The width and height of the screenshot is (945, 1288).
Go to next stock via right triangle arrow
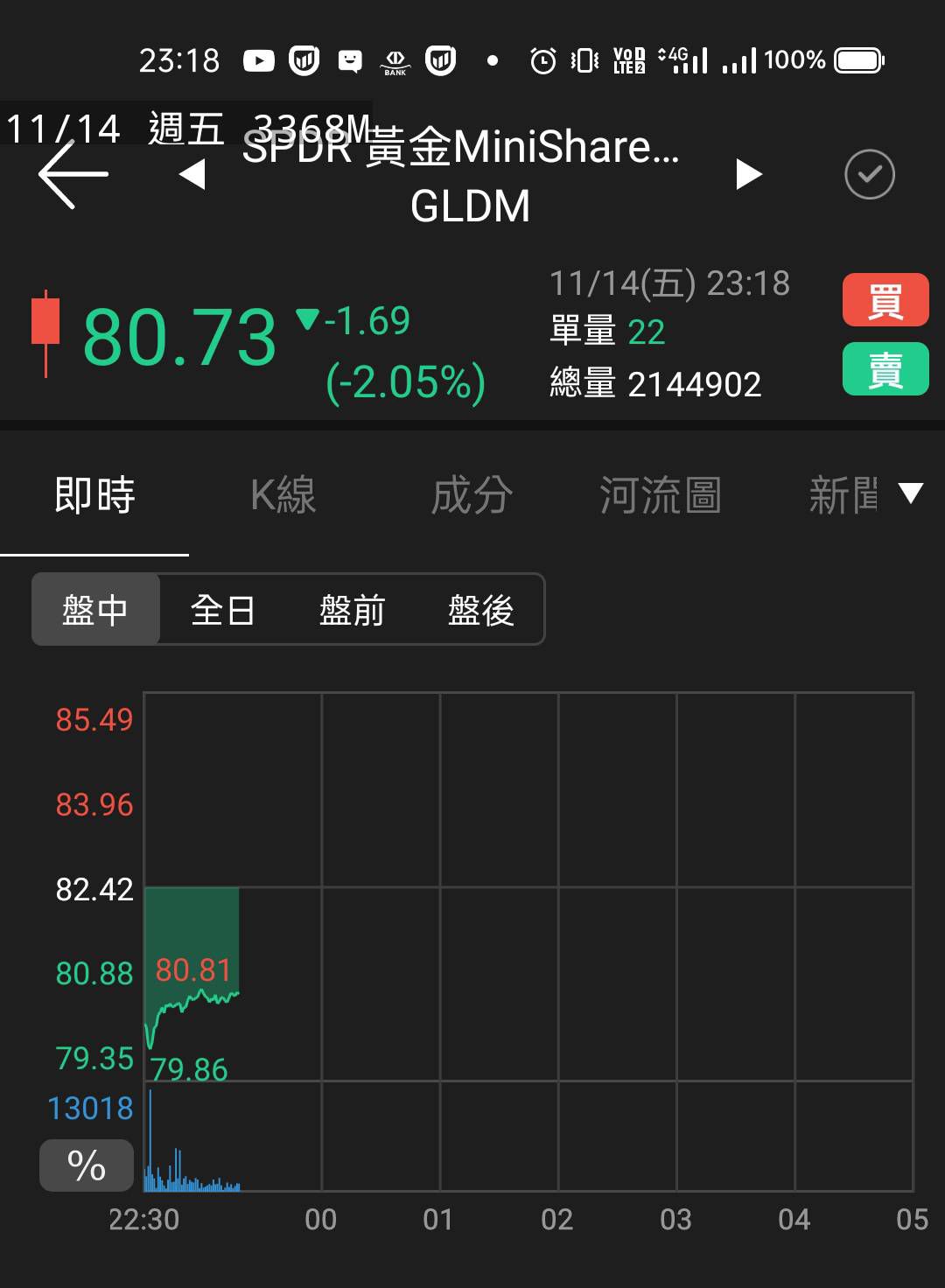click(x=749, y=174)
